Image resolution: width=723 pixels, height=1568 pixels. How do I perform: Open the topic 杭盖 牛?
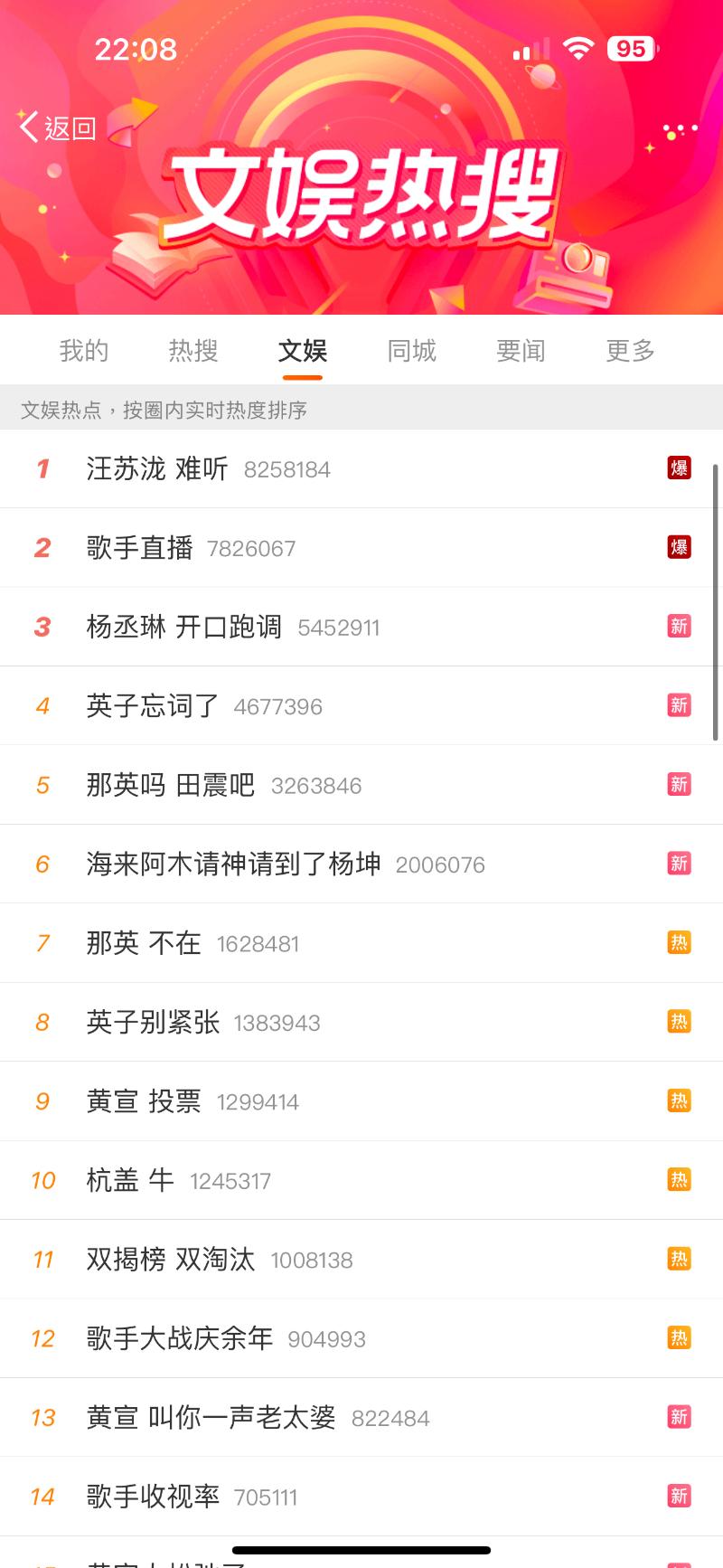[130, 1180]
